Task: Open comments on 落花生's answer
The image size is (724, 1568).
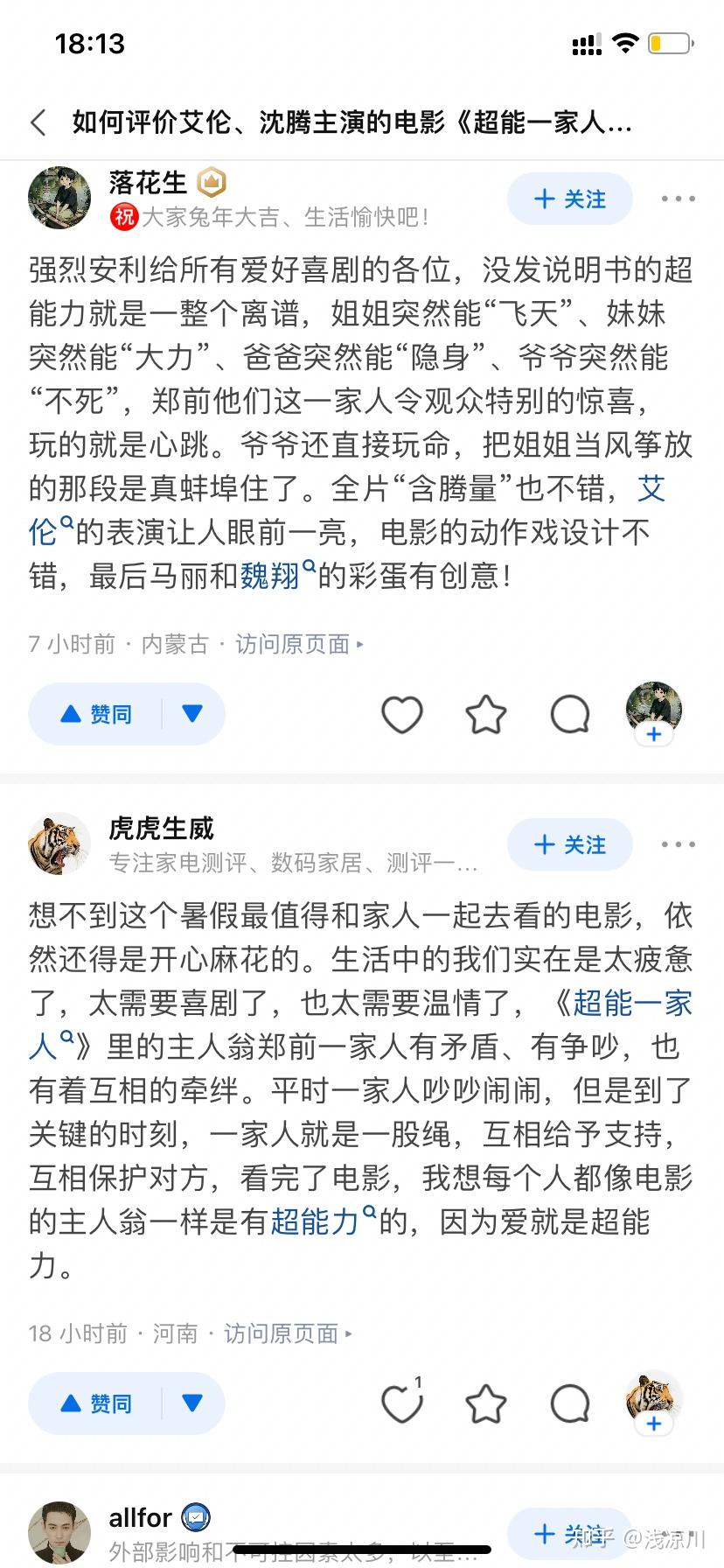Action: click(570, 714)
